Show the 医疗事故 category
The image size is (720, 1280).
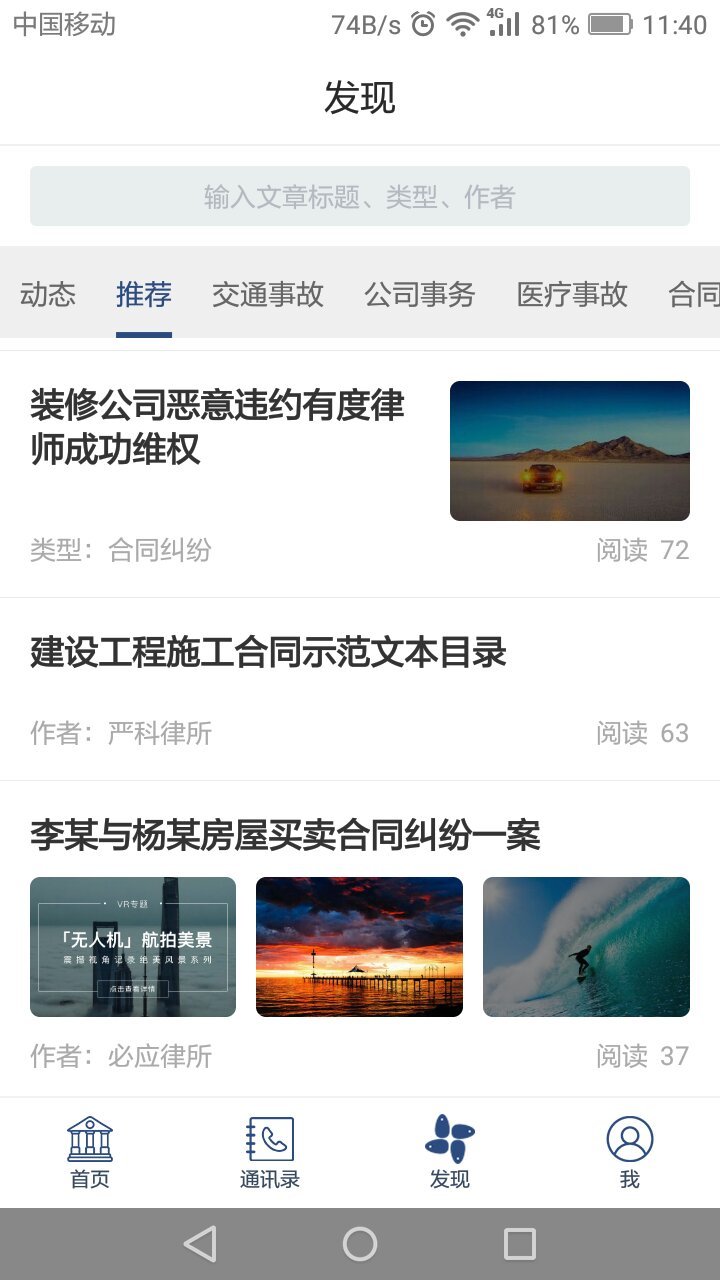pyautogui.click(x=572, y=294)
